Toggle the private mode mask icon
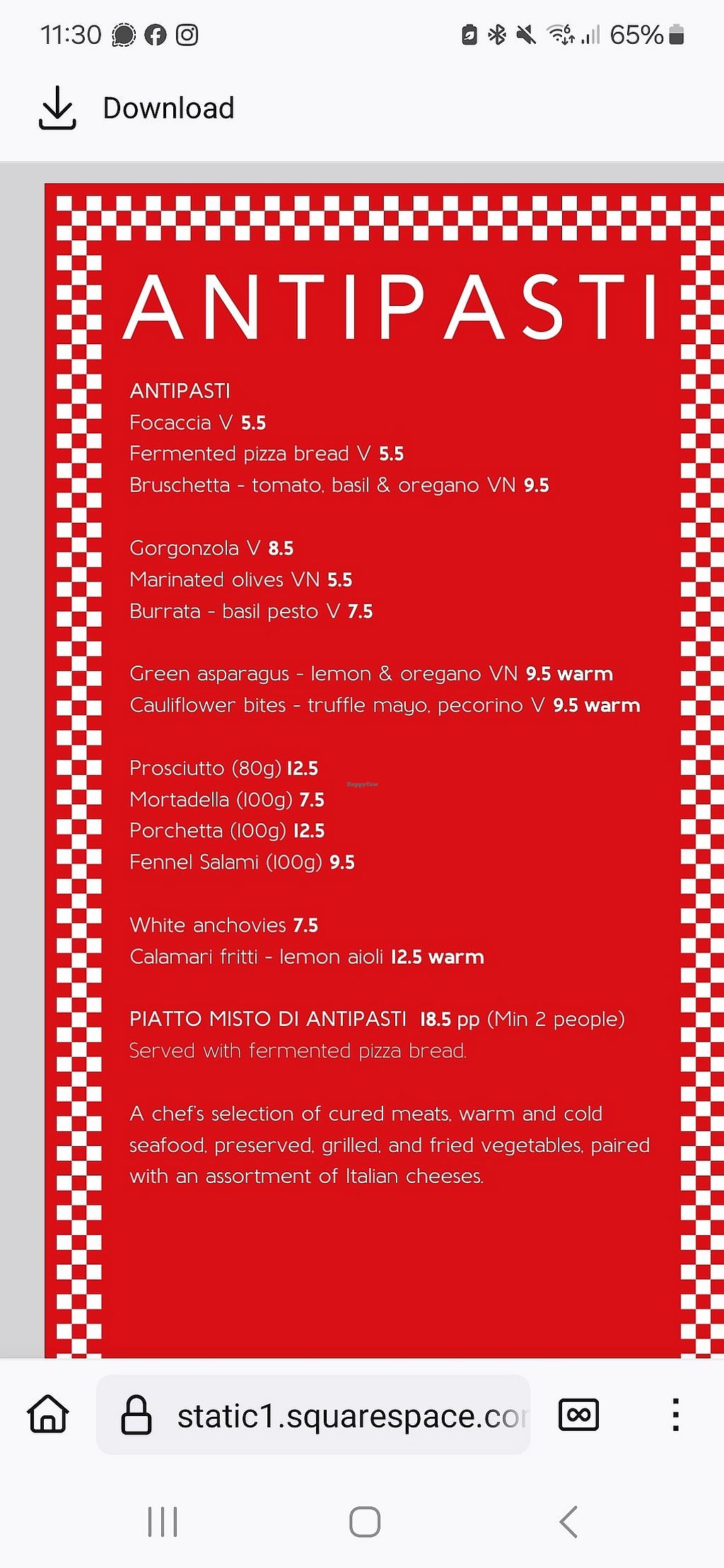724x1568 pixels. point(578,1415)
